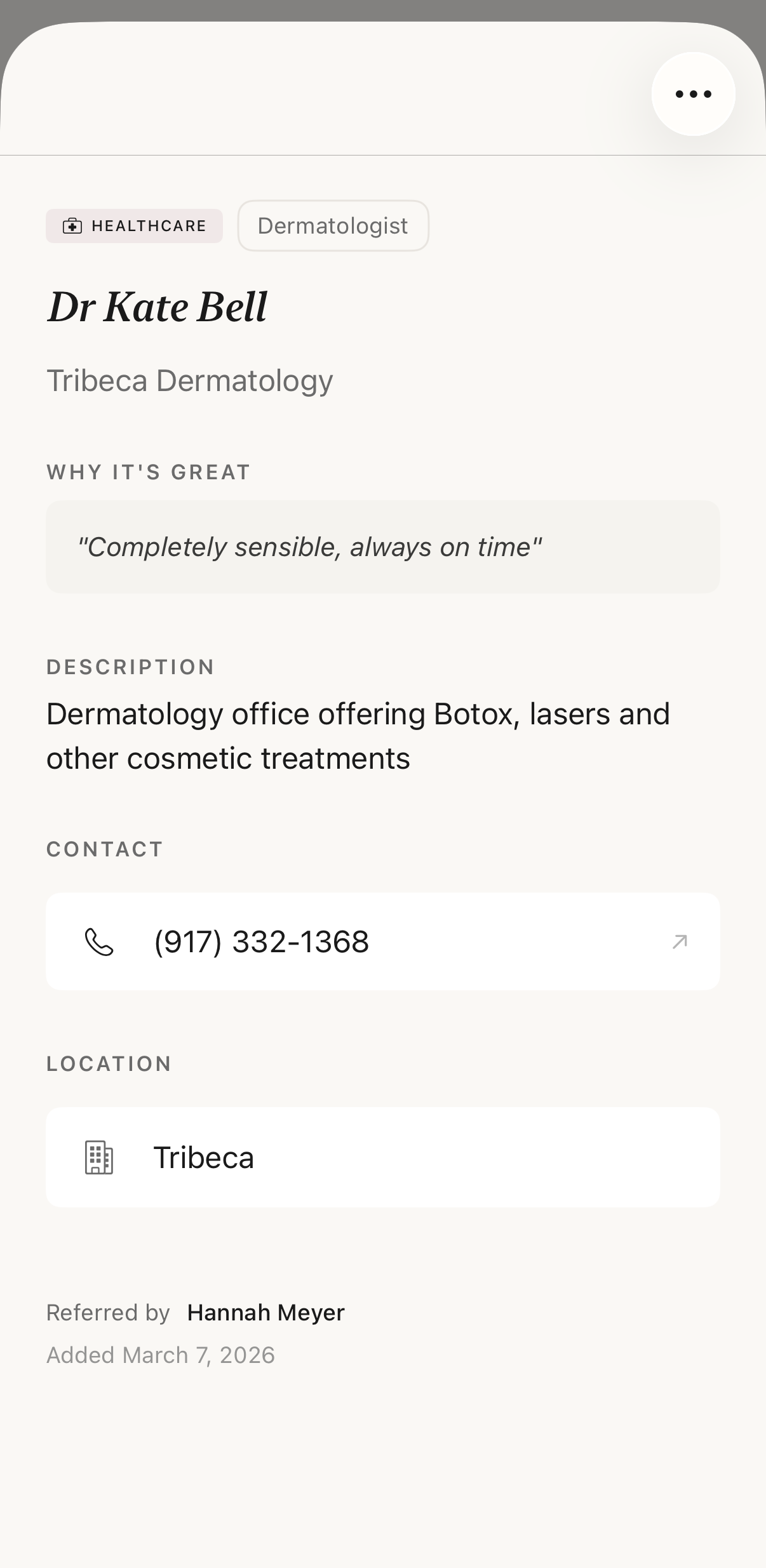Image resolution: width=766 pixels, height=1568 pixels.
Task: Click the Tribeca Dermatology subtitle
Action: point(190,380)
